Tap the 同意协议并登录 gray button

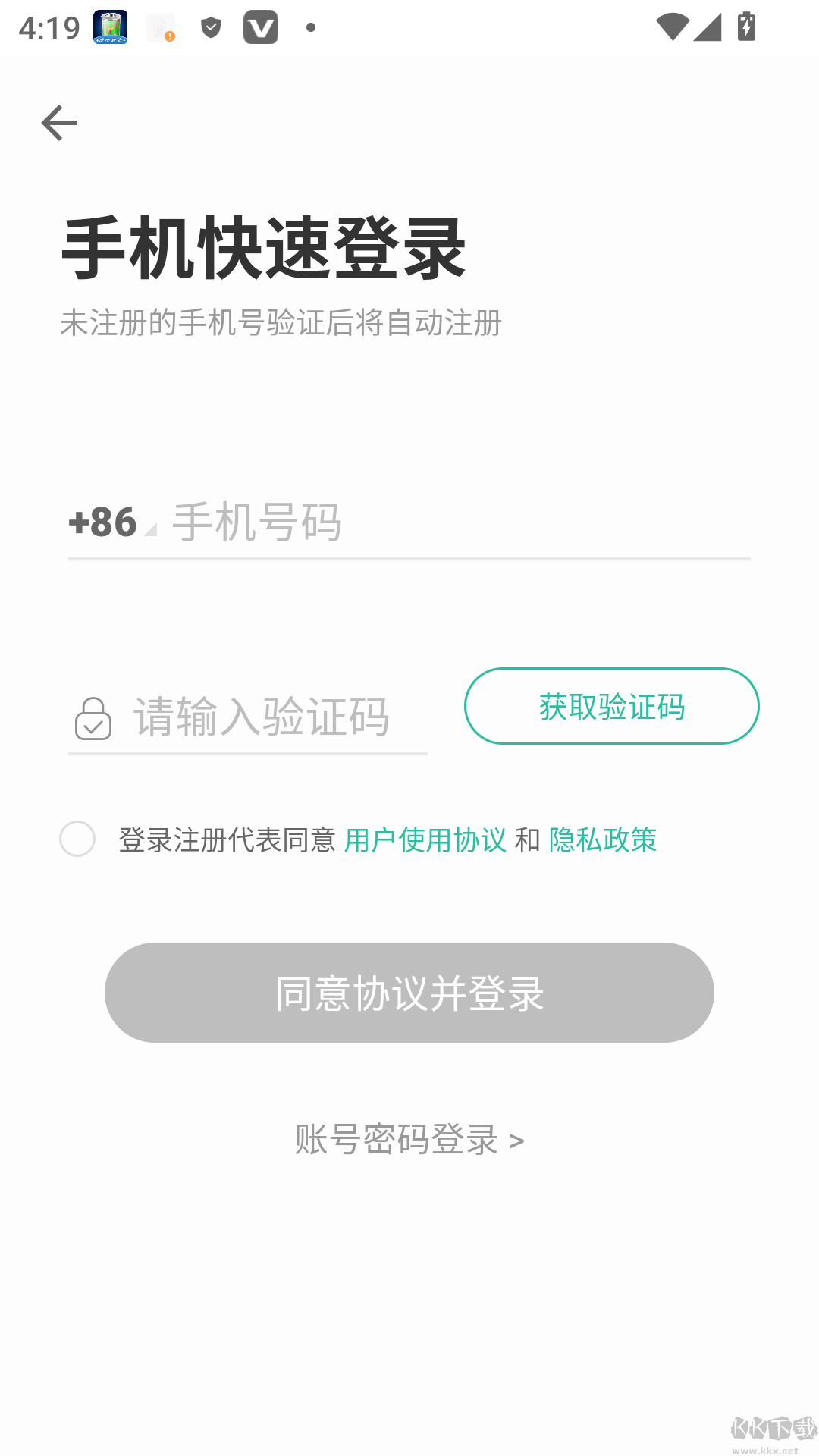pyautogui.click(x=409, y=993)
